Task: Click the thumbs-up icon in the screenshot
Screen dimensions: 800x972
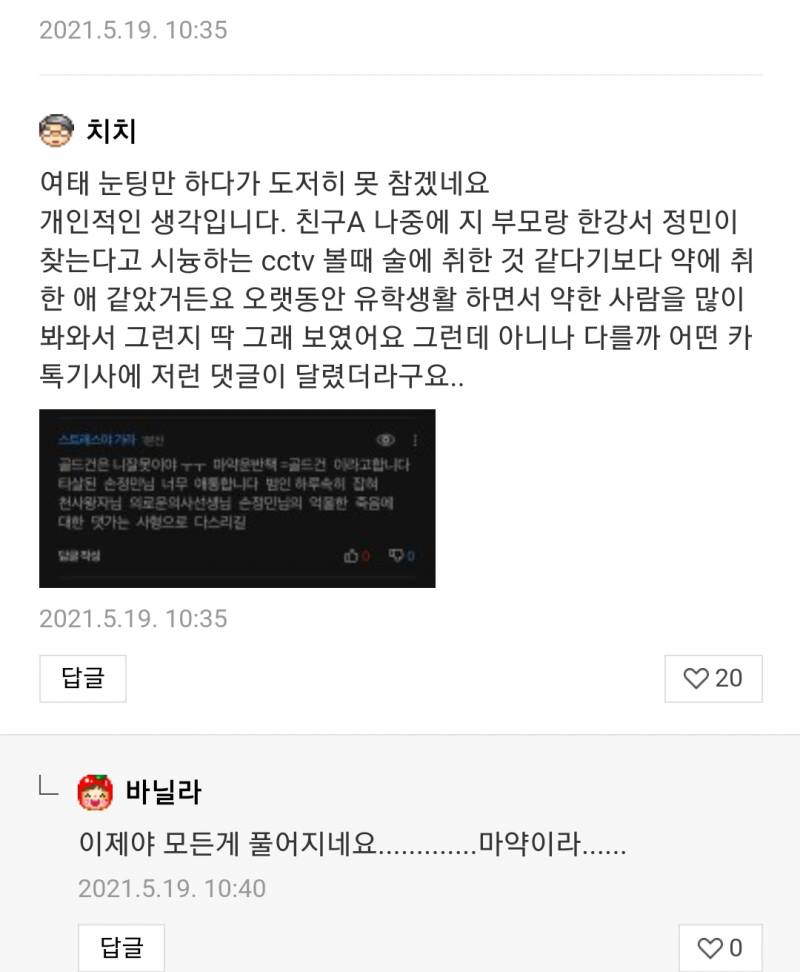Action: coord(352,556)
